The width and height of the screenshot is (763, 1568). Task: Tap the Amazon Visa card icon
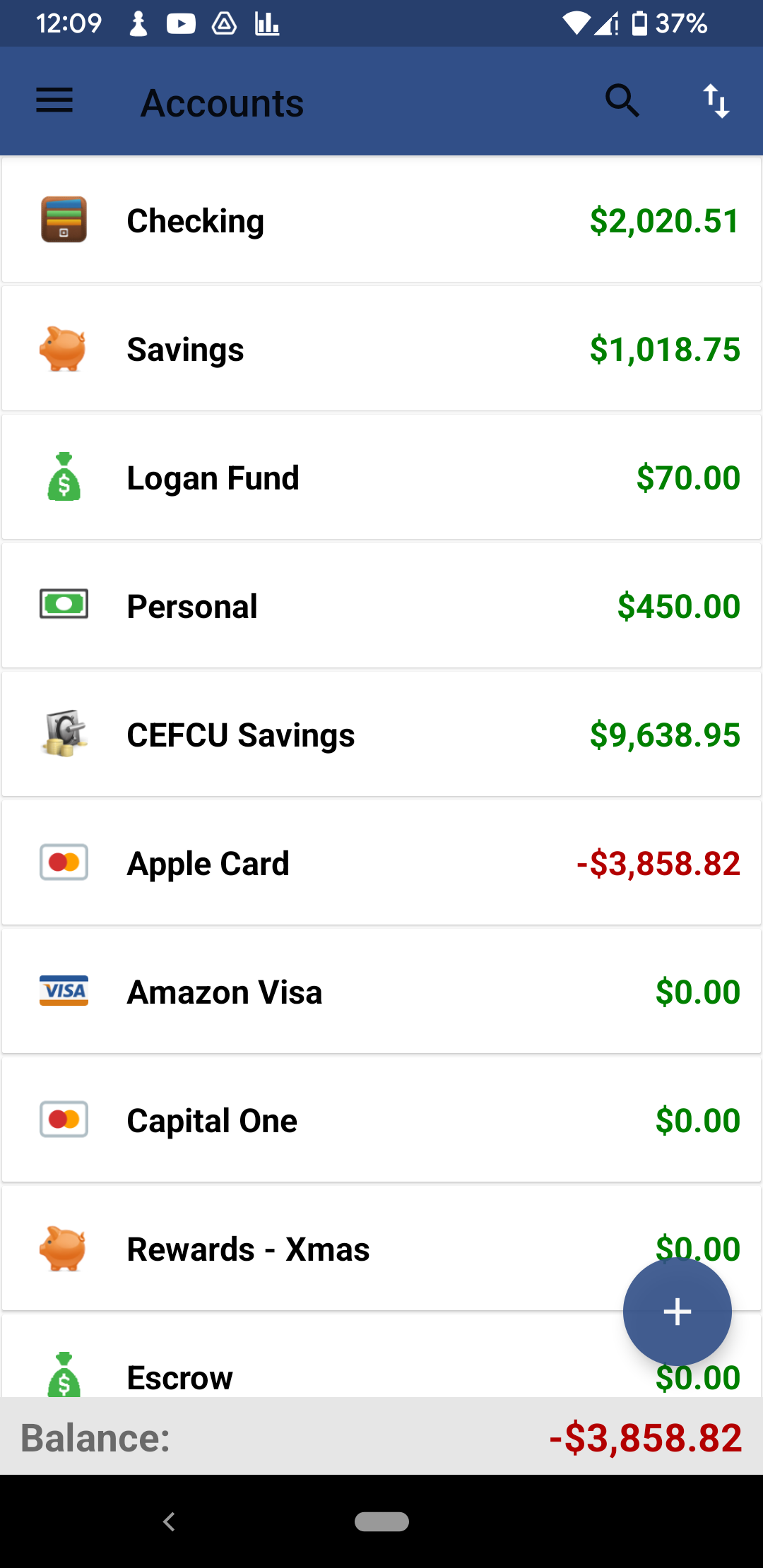63,991
